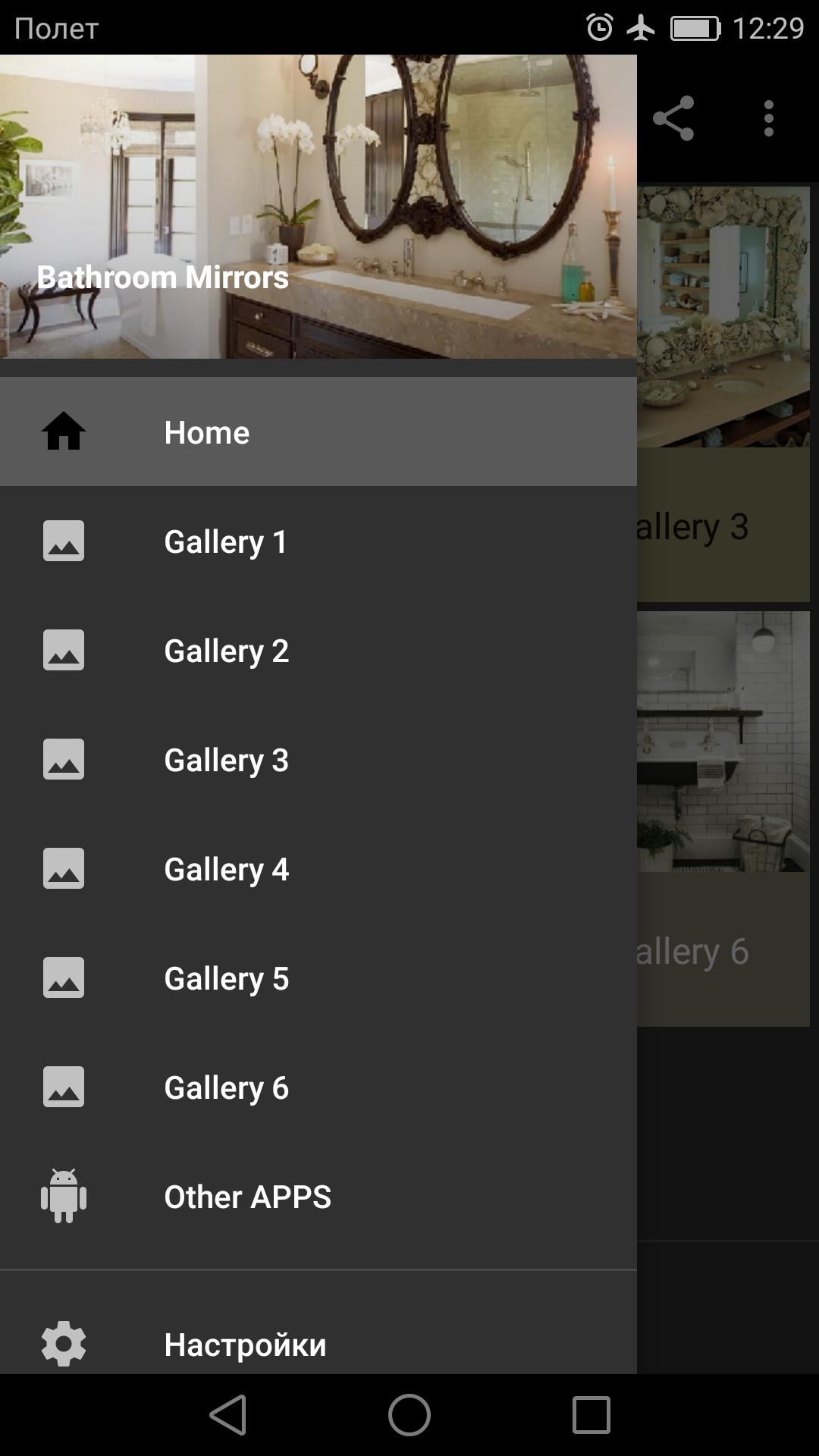Select Home in the drawer

[318, 431]
